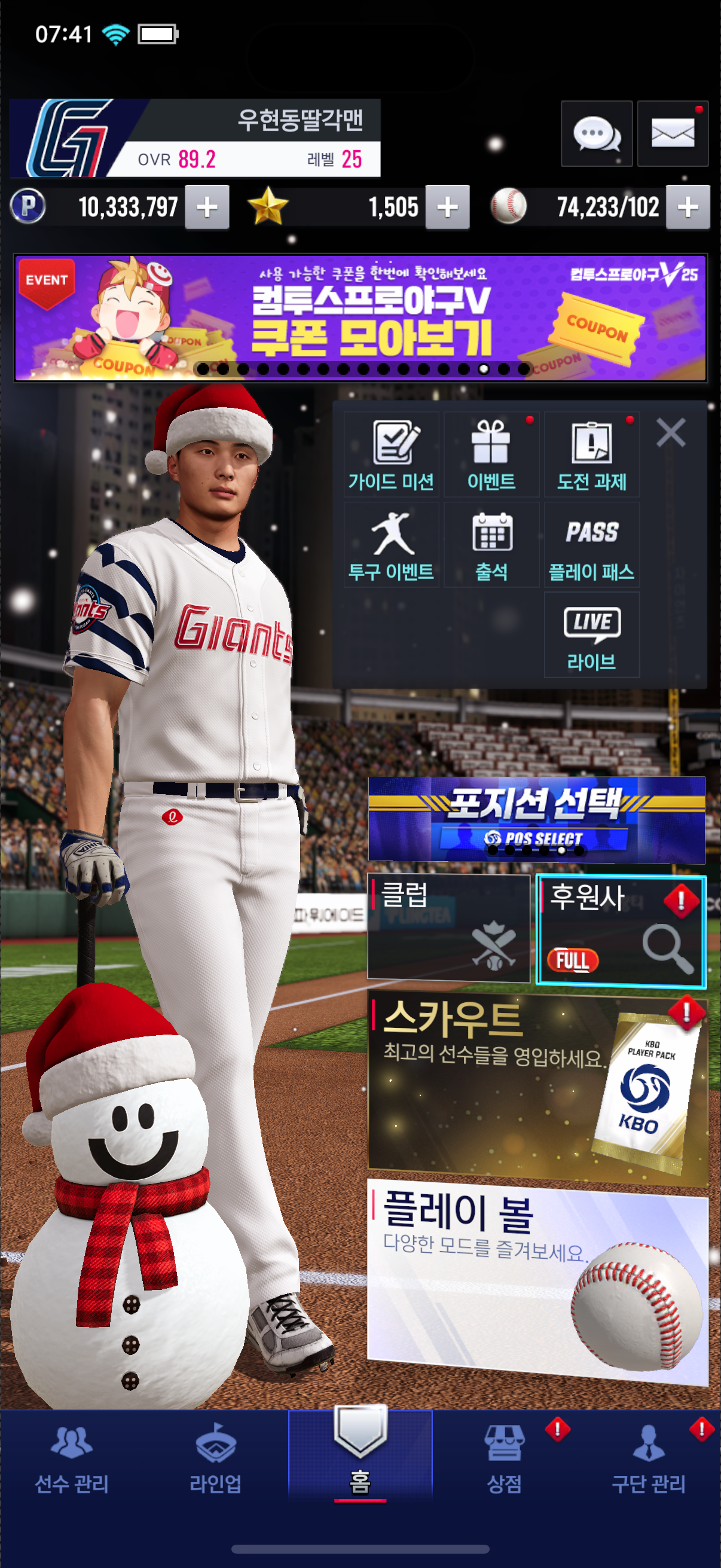The height and width of the screenshot is (1568, 721).
Task: Open 가이드 미션 menu
Action: (x=391, y=454)
